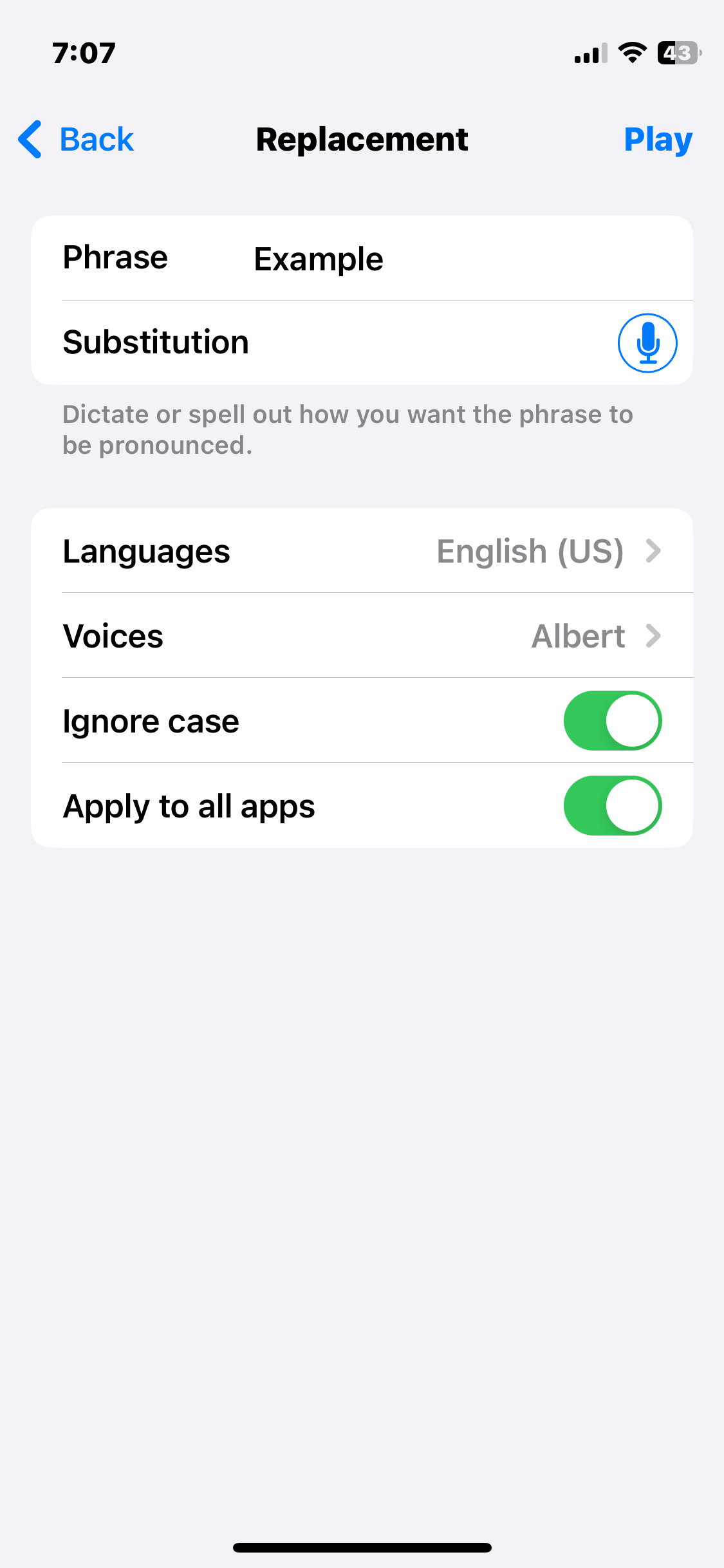Dictate substitution using the microphone icon
Viewport: 724px width, 1568px height.
[647, 342]
